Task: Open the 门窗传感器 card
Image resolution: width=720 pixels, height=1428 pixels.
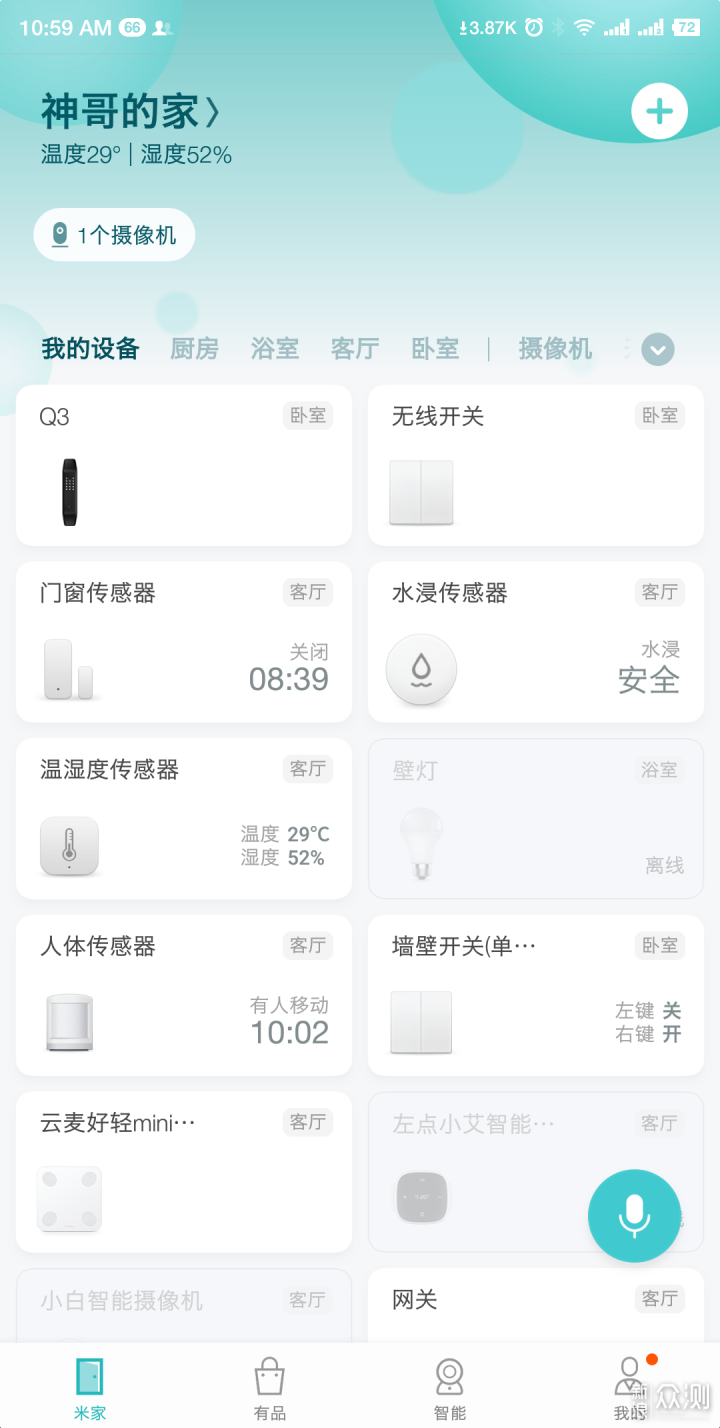Action: (184, 642)
